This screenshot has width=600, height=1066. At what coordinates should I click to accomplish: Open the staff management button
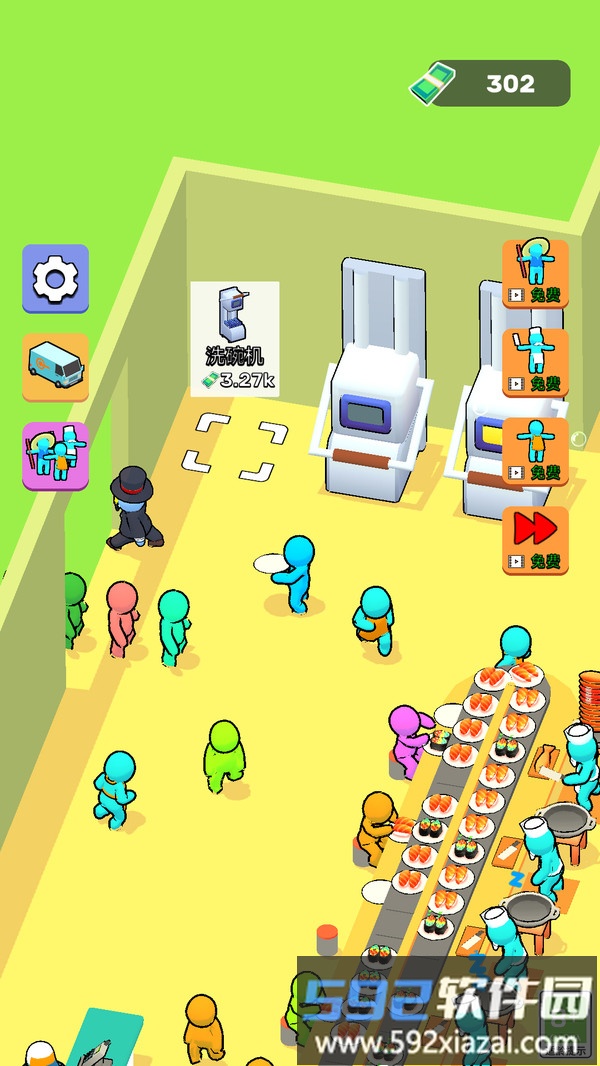(55, 456)
